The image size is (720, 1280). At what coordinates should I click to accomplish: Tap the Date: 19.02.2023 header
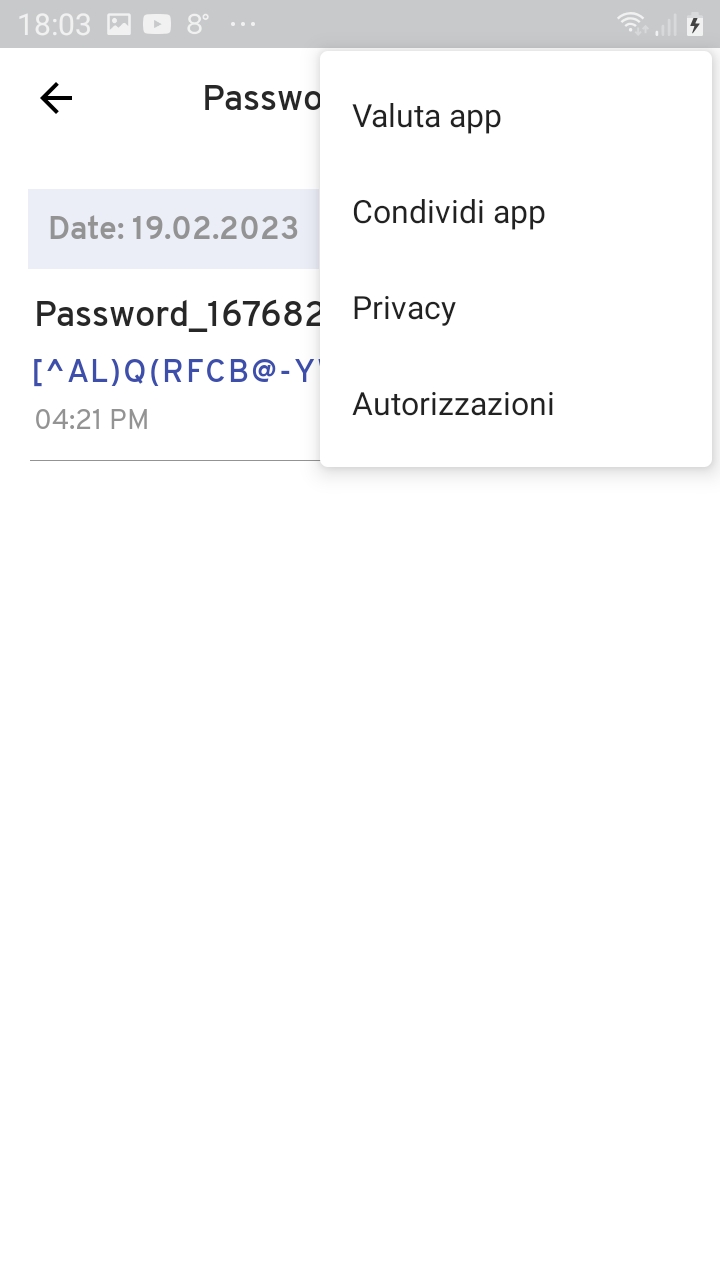(x=172, y=228)
